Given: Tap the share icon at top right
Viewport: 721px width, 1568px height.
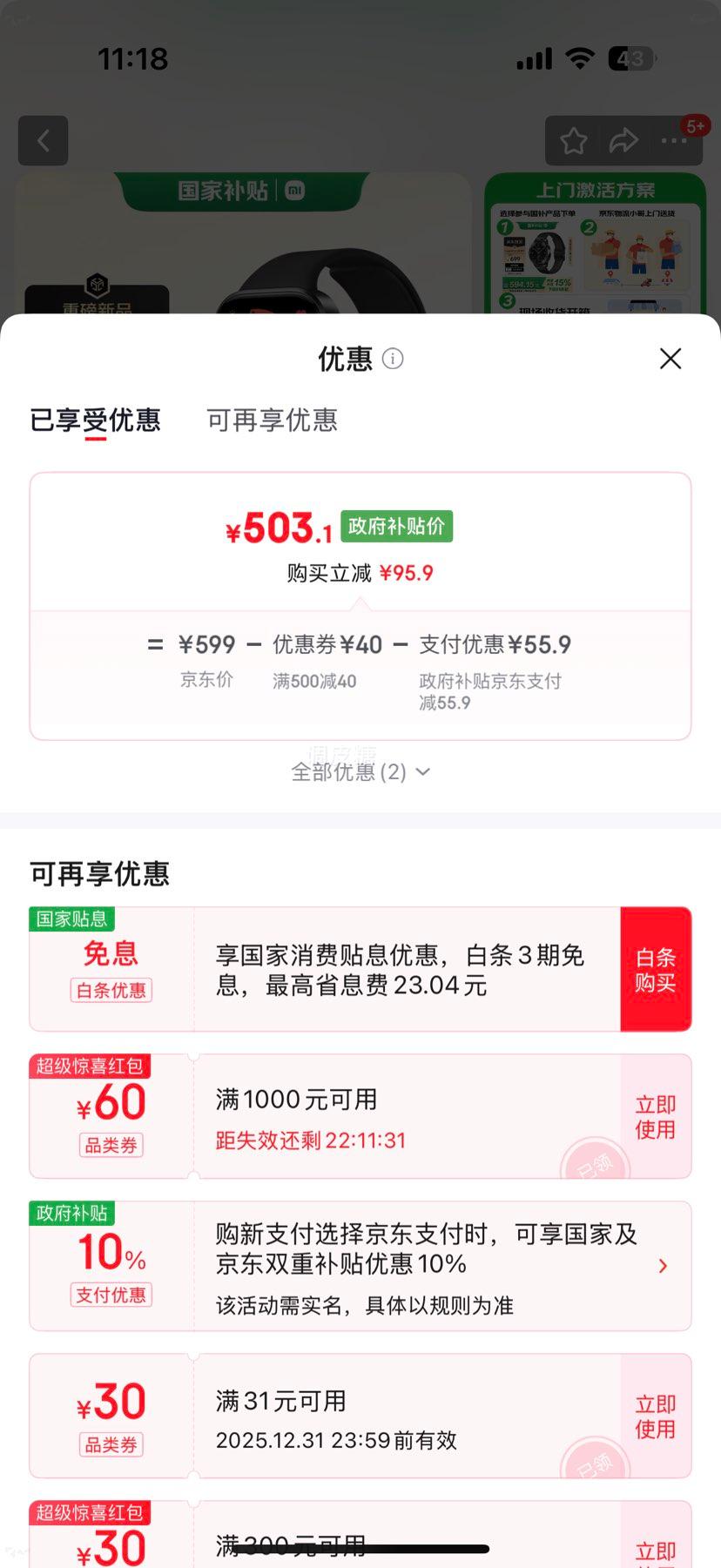Looking at the screenshot, I should (x=624, y=140).
